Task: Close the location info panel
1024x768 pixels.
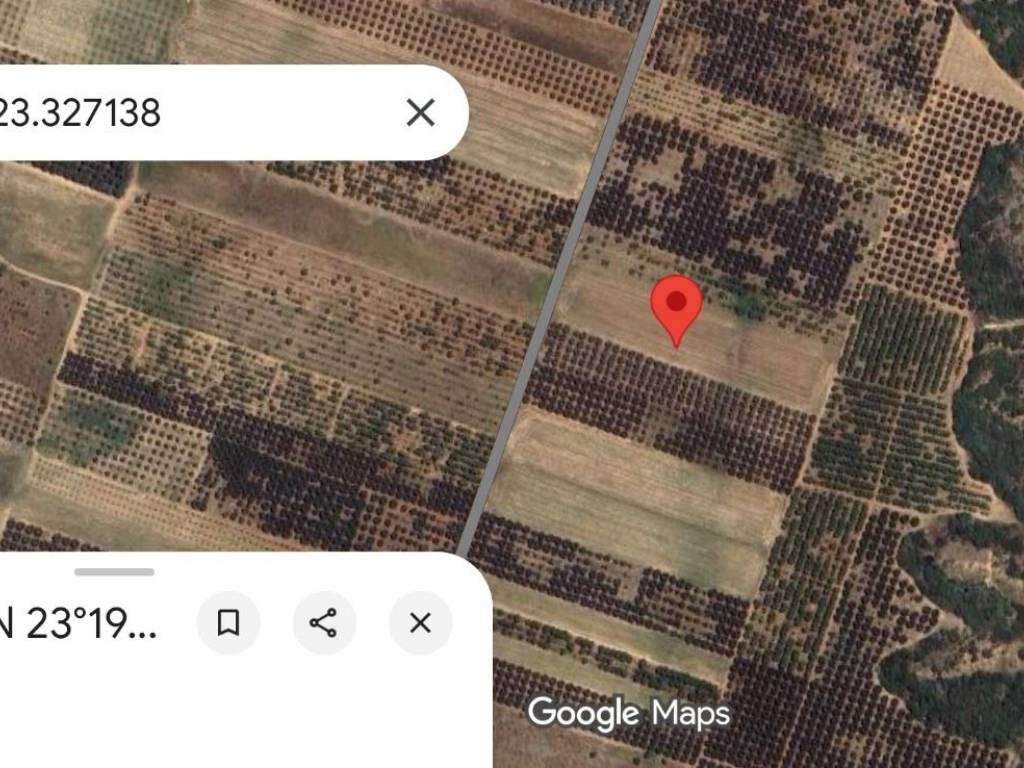Action: [420, 623]
